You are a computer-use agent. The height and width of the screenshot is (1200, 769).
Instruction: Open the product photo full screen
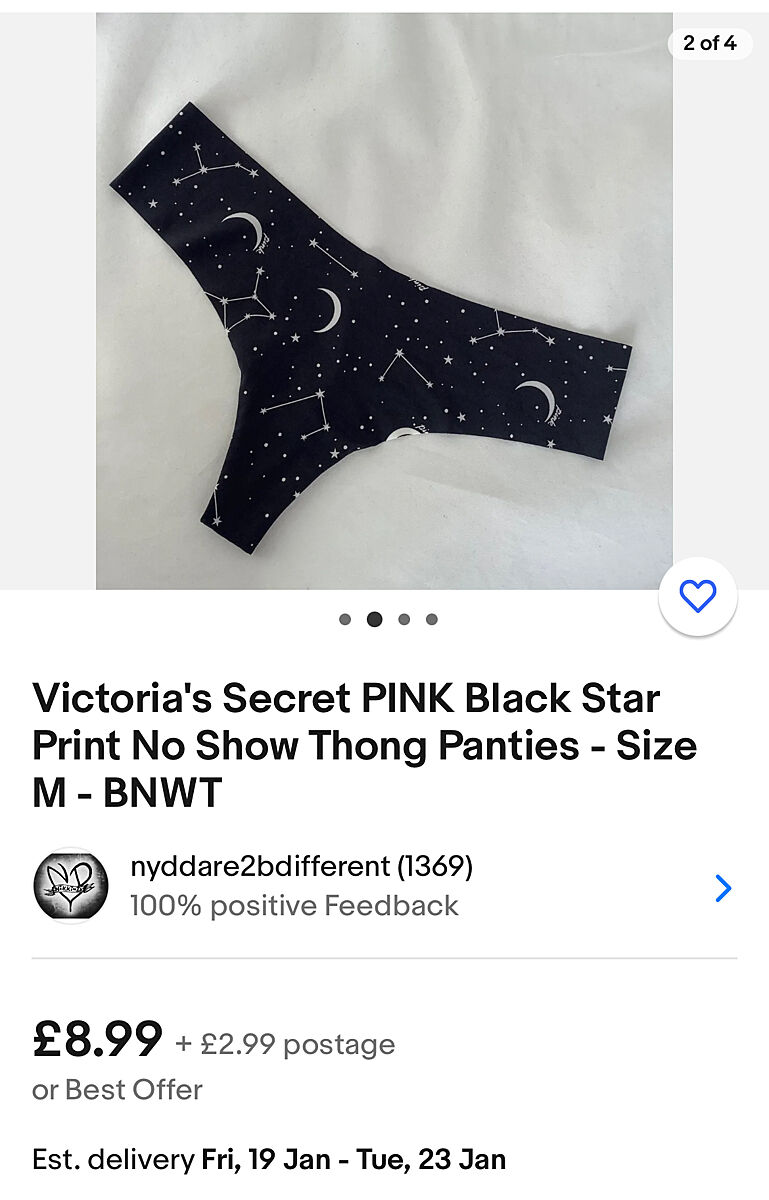click(x=384, y=300)
